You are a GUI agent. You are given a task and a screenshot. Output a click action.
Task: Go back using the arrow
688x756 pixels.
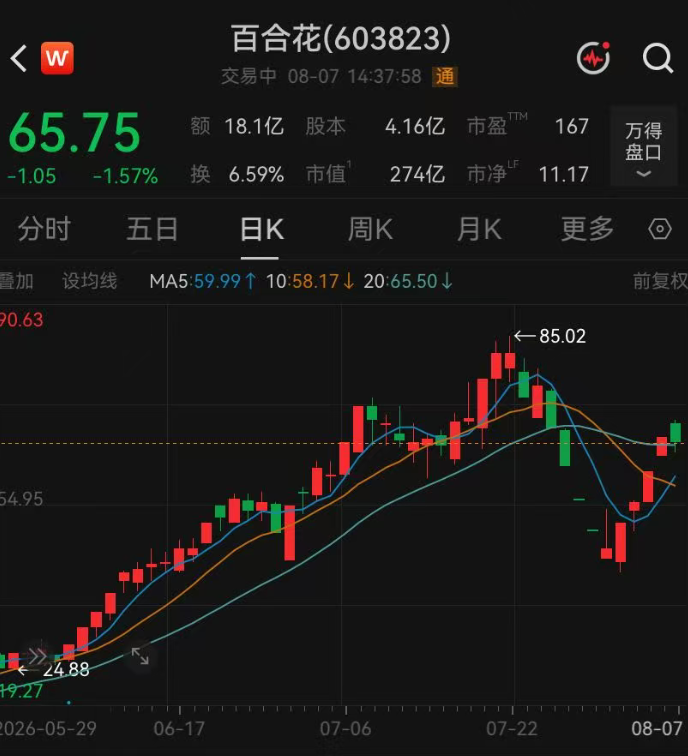(x=18, y=59)
